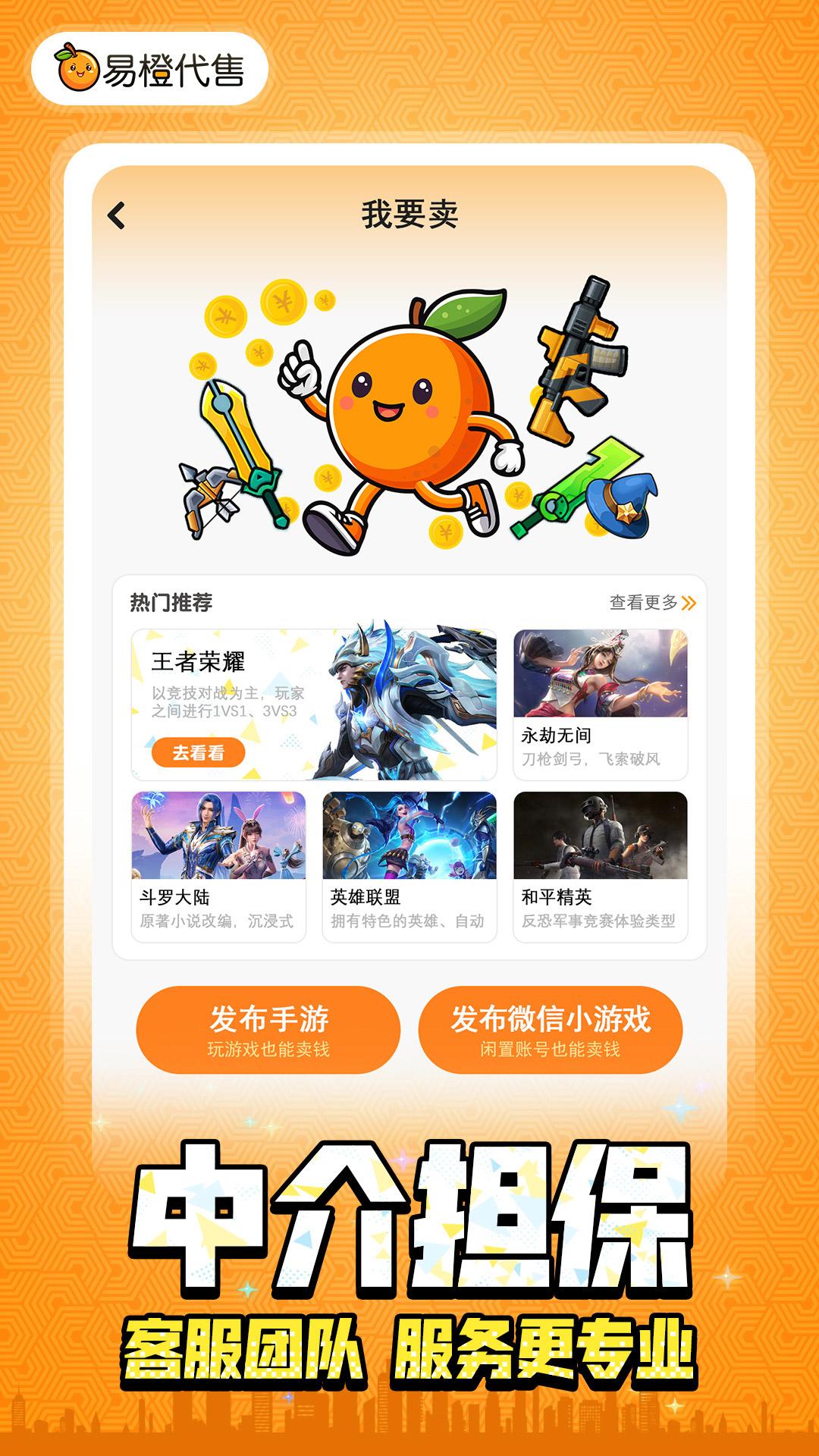Open the 永劫无间 game card
Screen dimensions: 819x1456
(603, 701)
